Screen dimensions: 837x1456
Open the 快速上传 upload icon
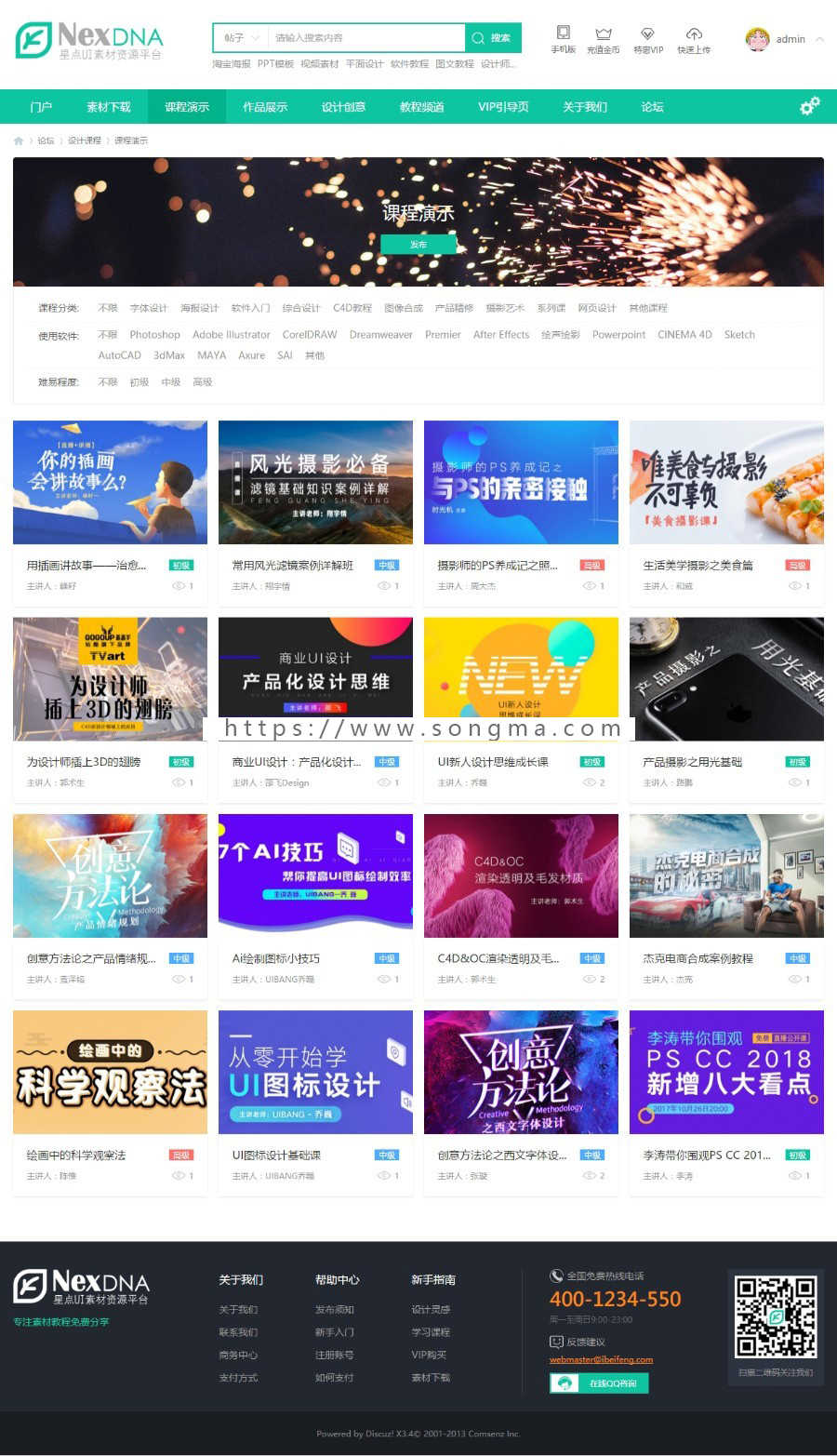pyautogui.click(x=694, y=39)
